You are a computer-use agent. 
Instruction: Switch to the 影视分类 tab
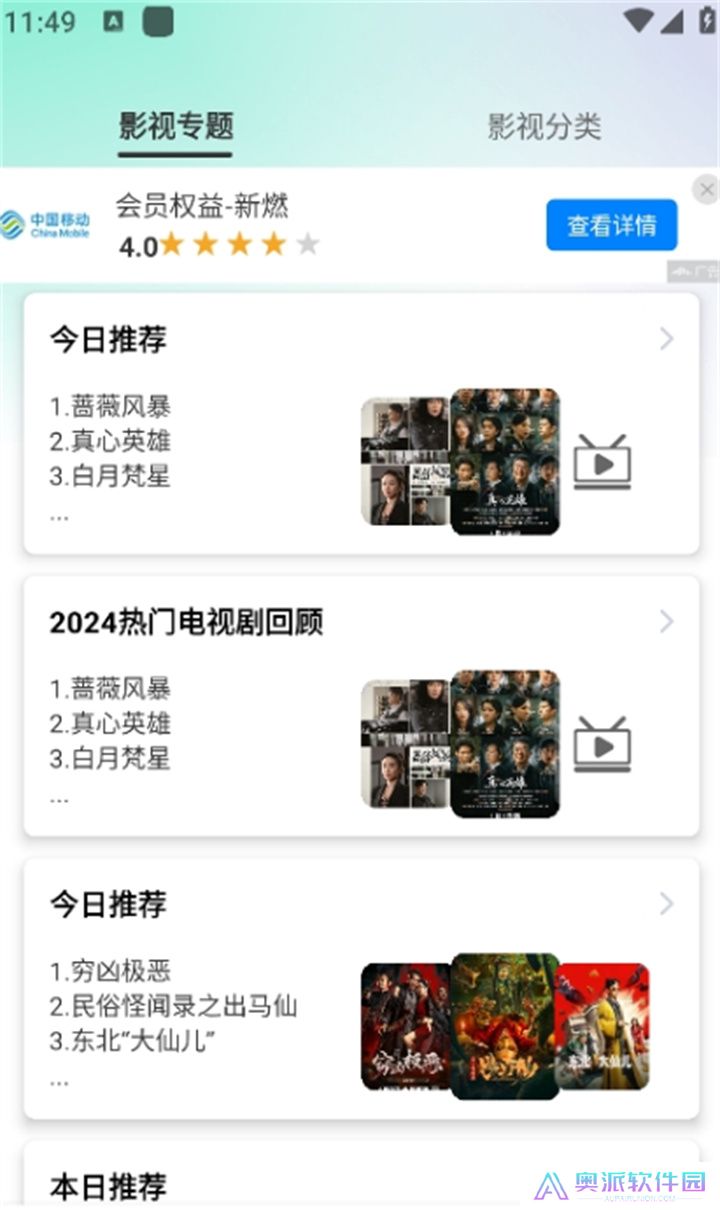click(543, 128)
